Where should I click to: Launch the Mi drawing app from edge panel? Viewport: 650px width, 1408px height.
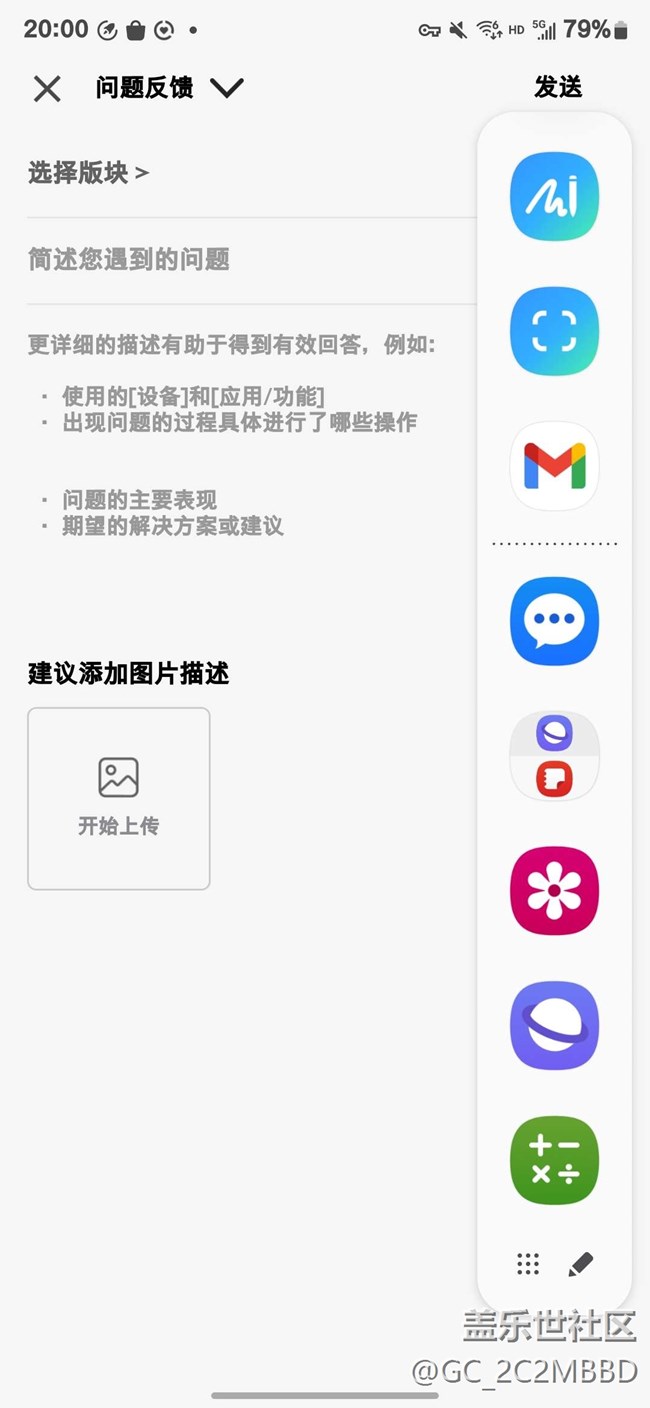[554, 197]
